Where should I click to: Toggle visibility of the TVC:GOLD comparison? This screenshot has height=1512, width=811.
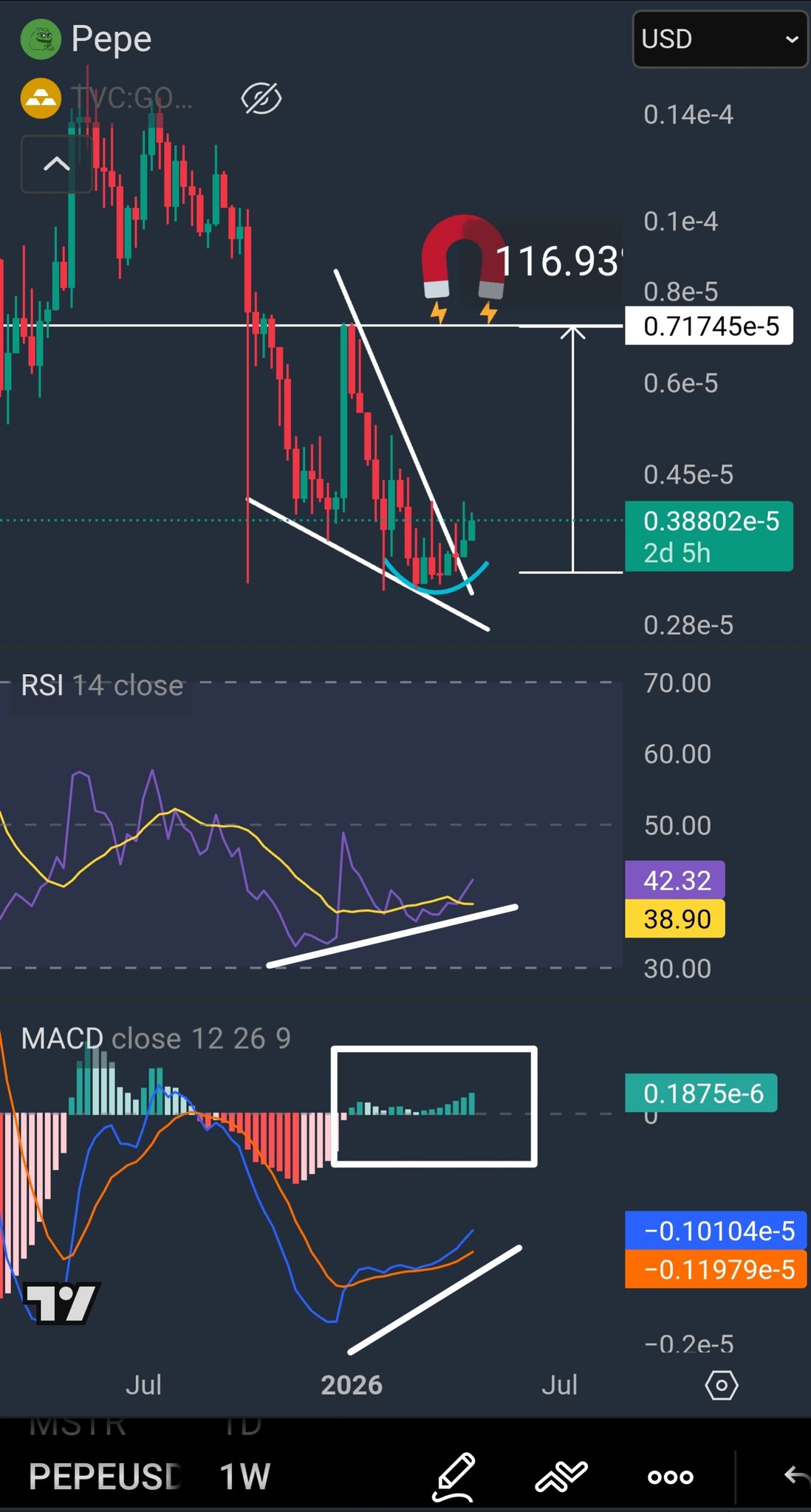click(261, 99)
